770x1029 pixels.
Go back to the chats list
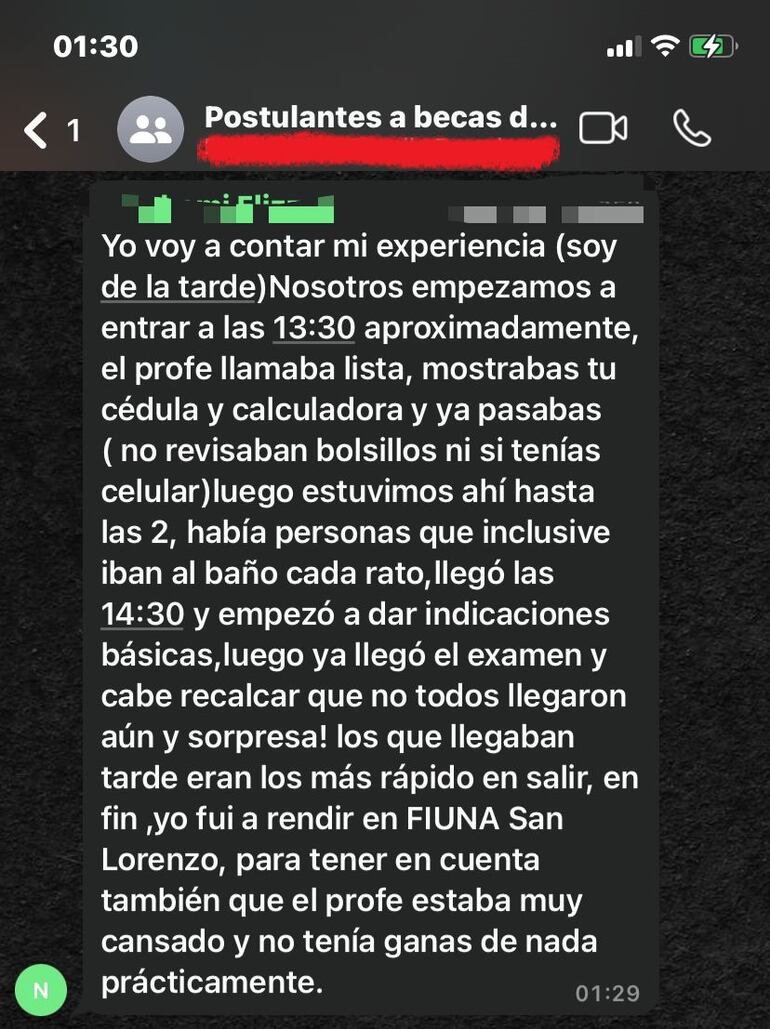37,130
